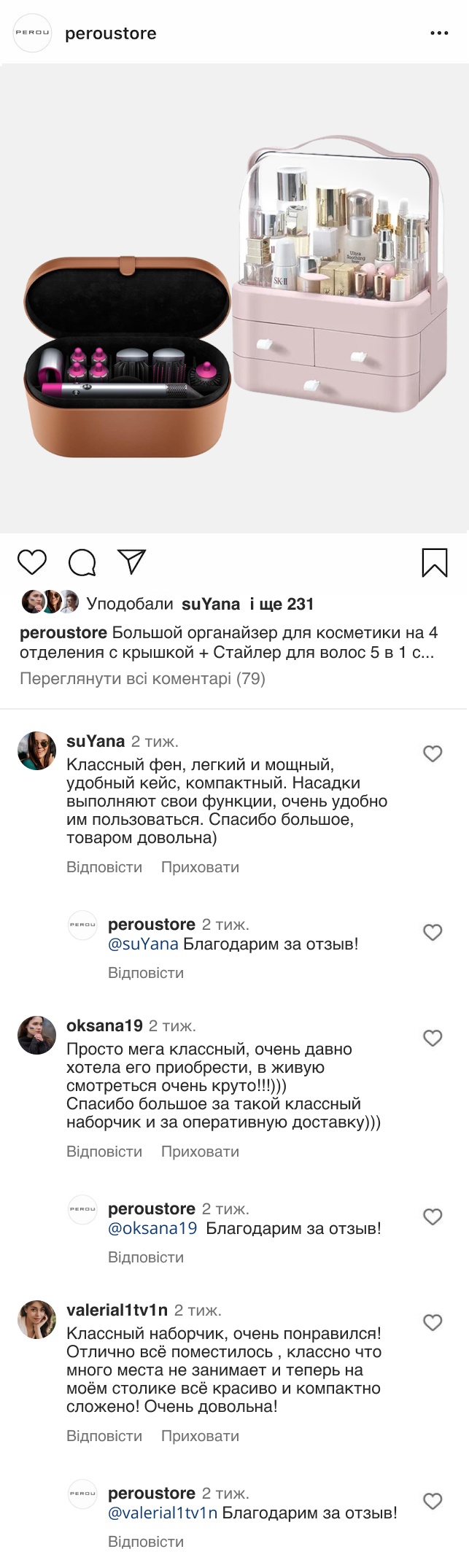
Task: Like the peroustore post
Action: pos(31,562)
